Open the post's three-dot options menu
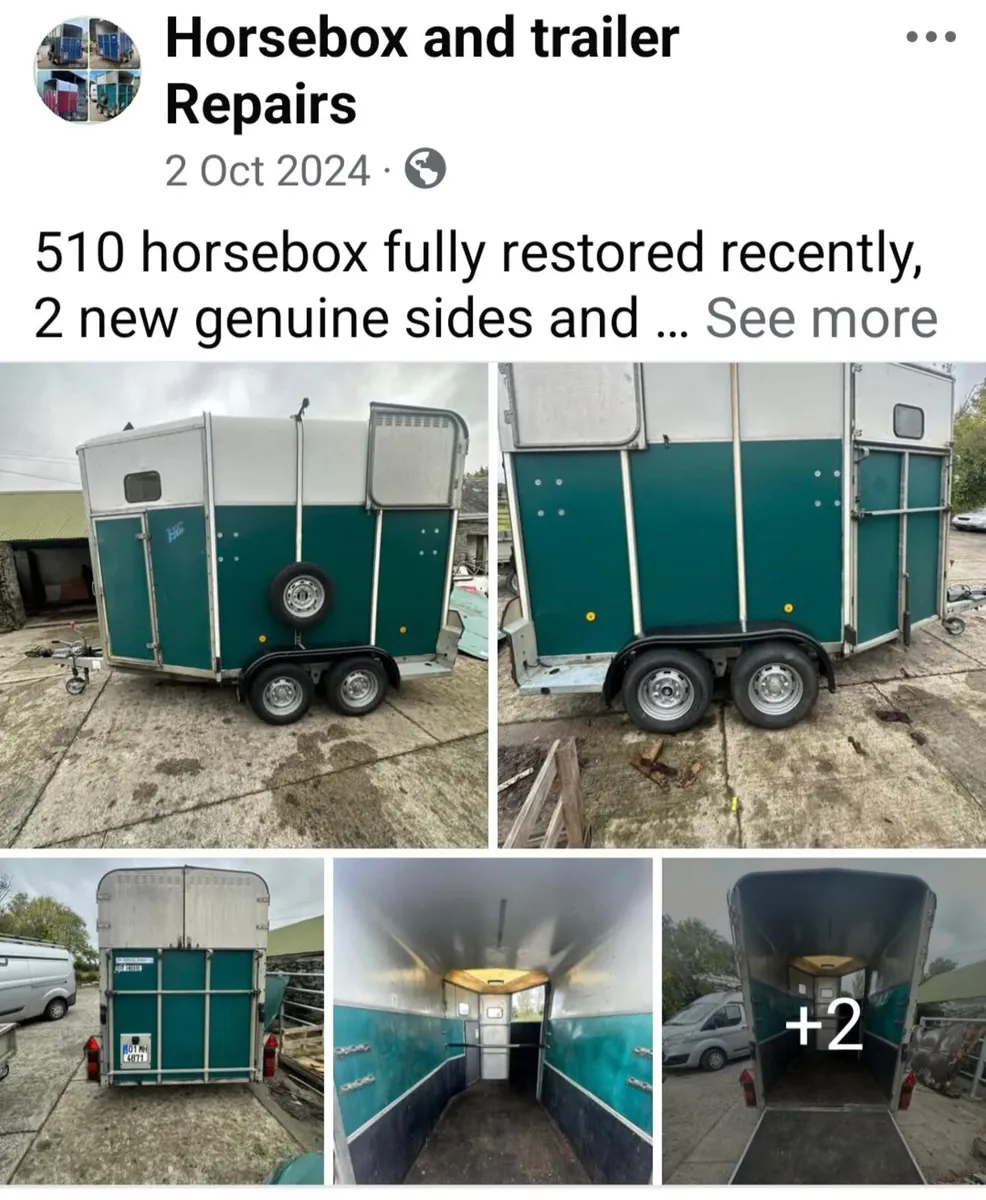986x1200 pixels. (x=930, y=37)
